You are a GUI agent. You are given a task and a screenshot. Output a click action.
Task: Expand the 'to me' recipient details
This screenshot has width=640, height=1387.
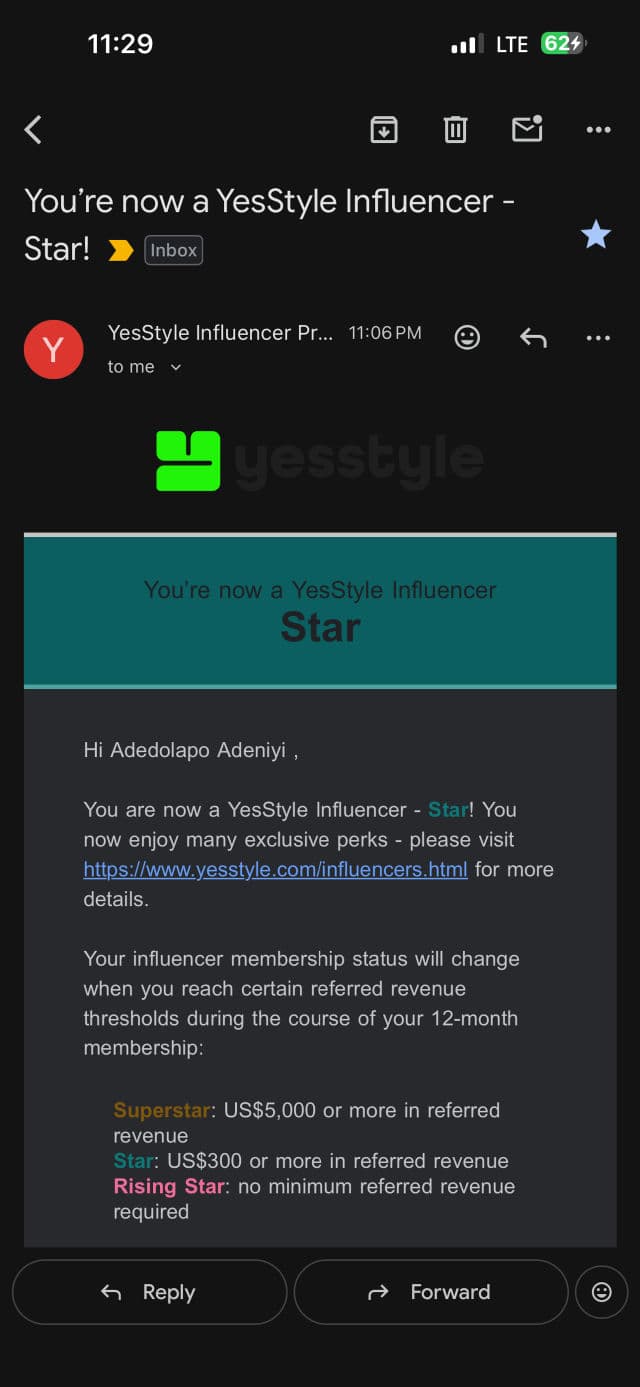coord(145,367)
